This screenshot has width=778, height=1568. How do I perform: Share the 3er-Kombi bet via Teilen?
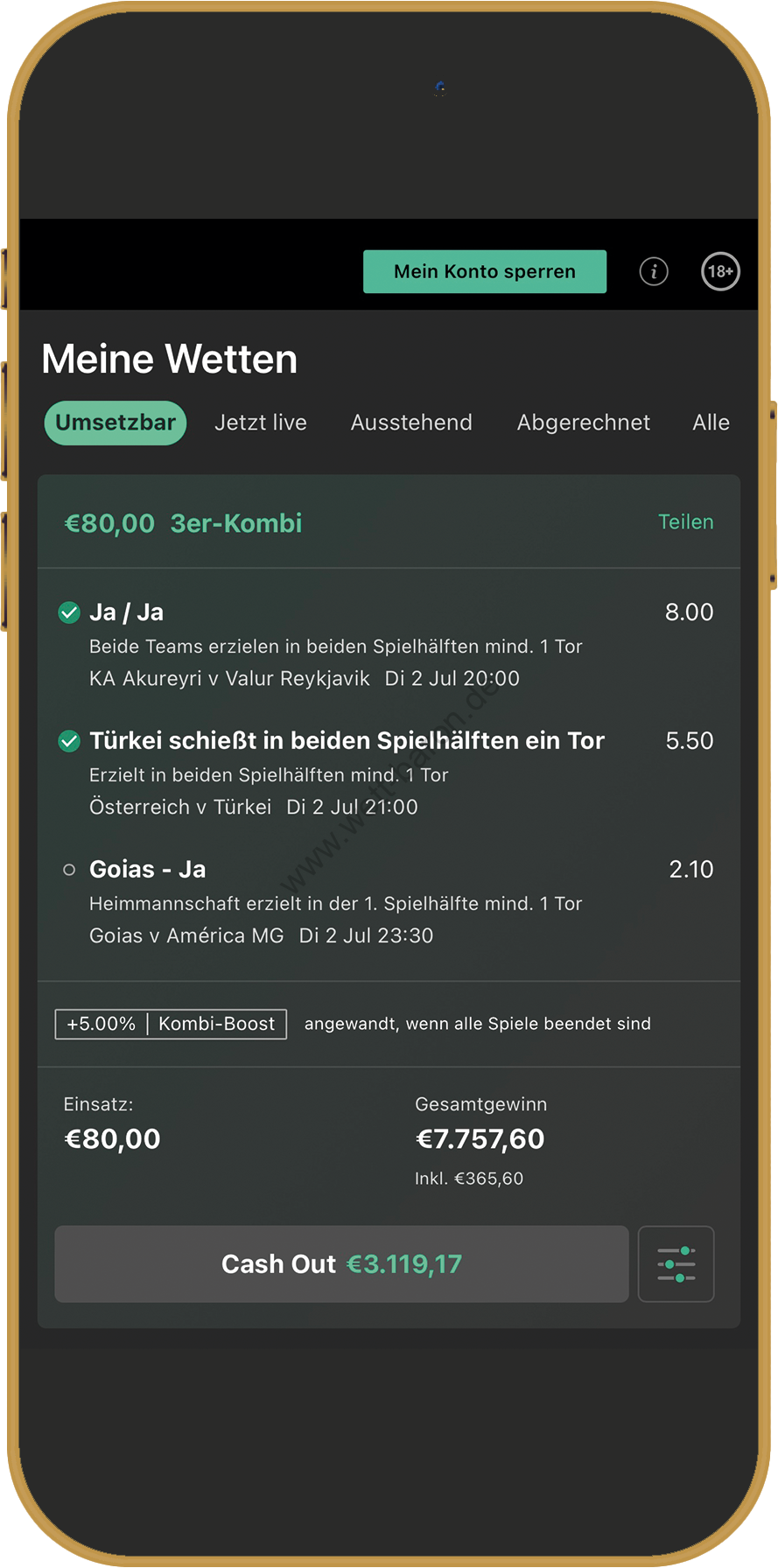point(686,522)
